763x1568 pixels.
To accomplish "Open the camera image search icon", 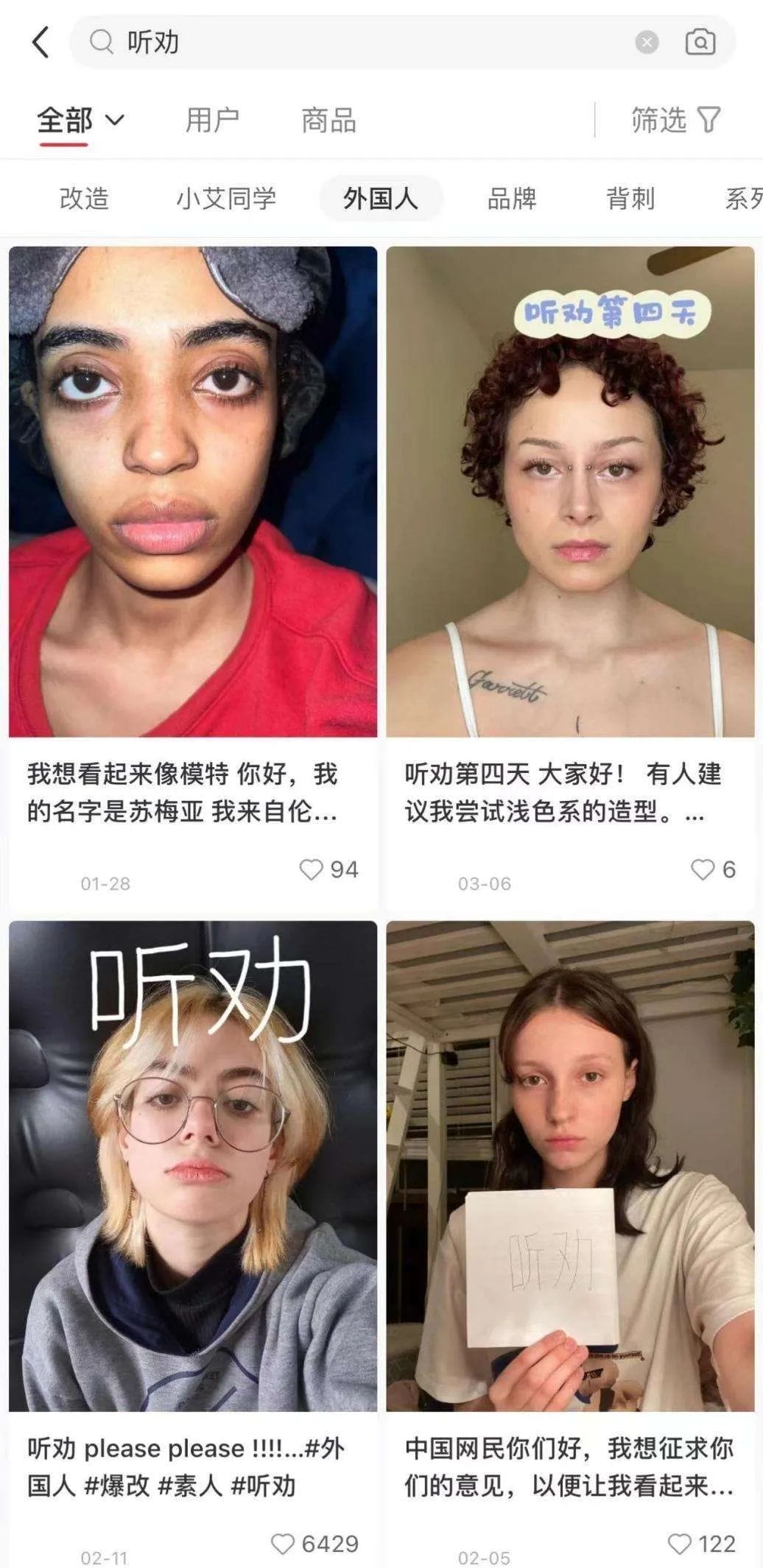I will [x=700, y=42].
